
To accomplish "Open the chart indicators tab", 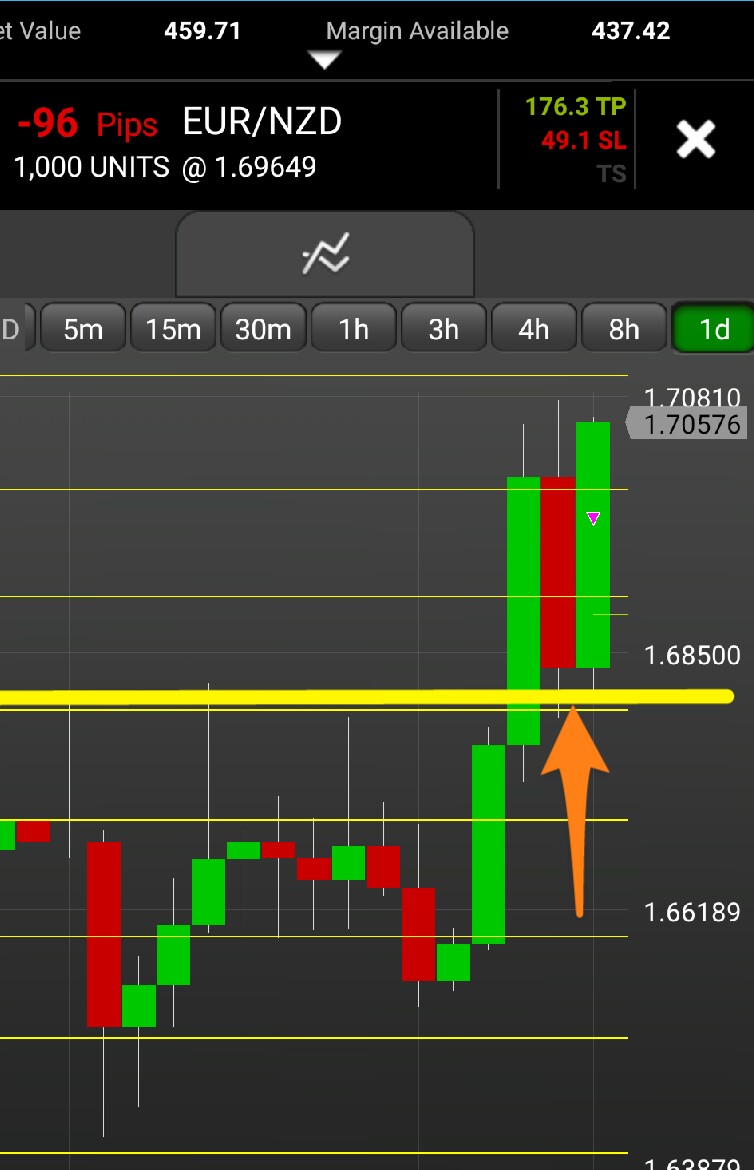I will click(x=325, y=255).
